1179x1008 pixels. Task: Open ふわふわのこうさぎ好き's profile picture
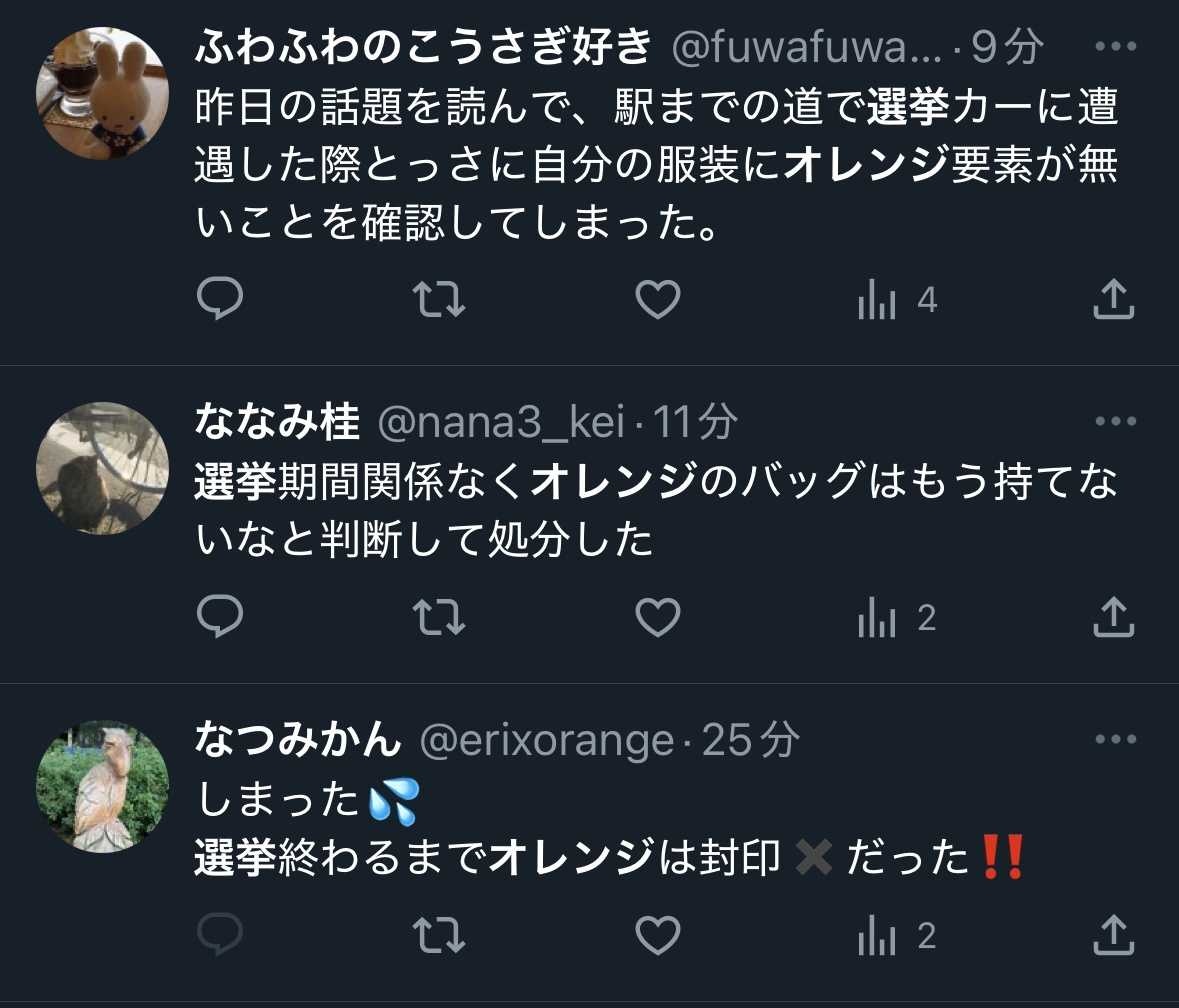tap(102, 93)
